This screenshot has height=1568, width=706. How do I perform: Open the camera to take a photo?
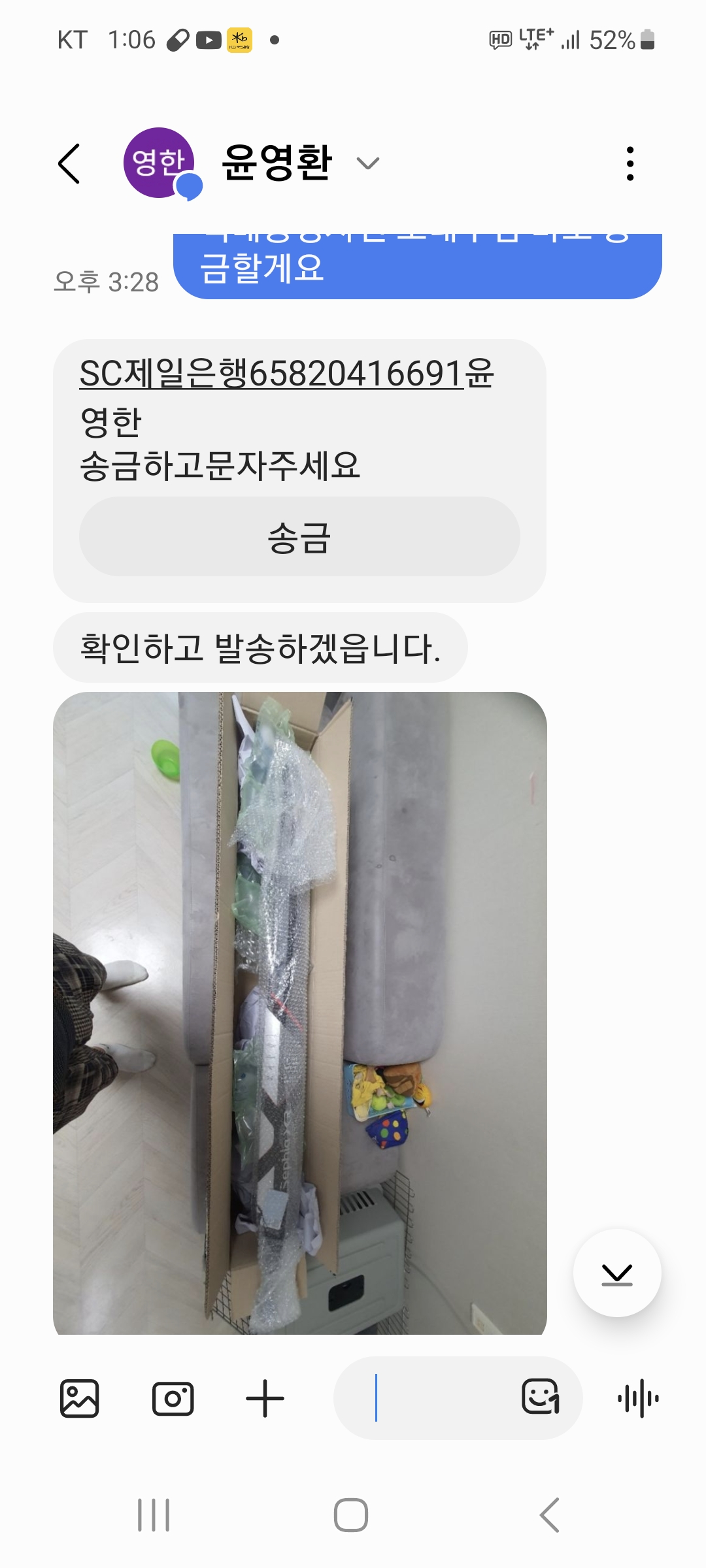point(173,1399)
